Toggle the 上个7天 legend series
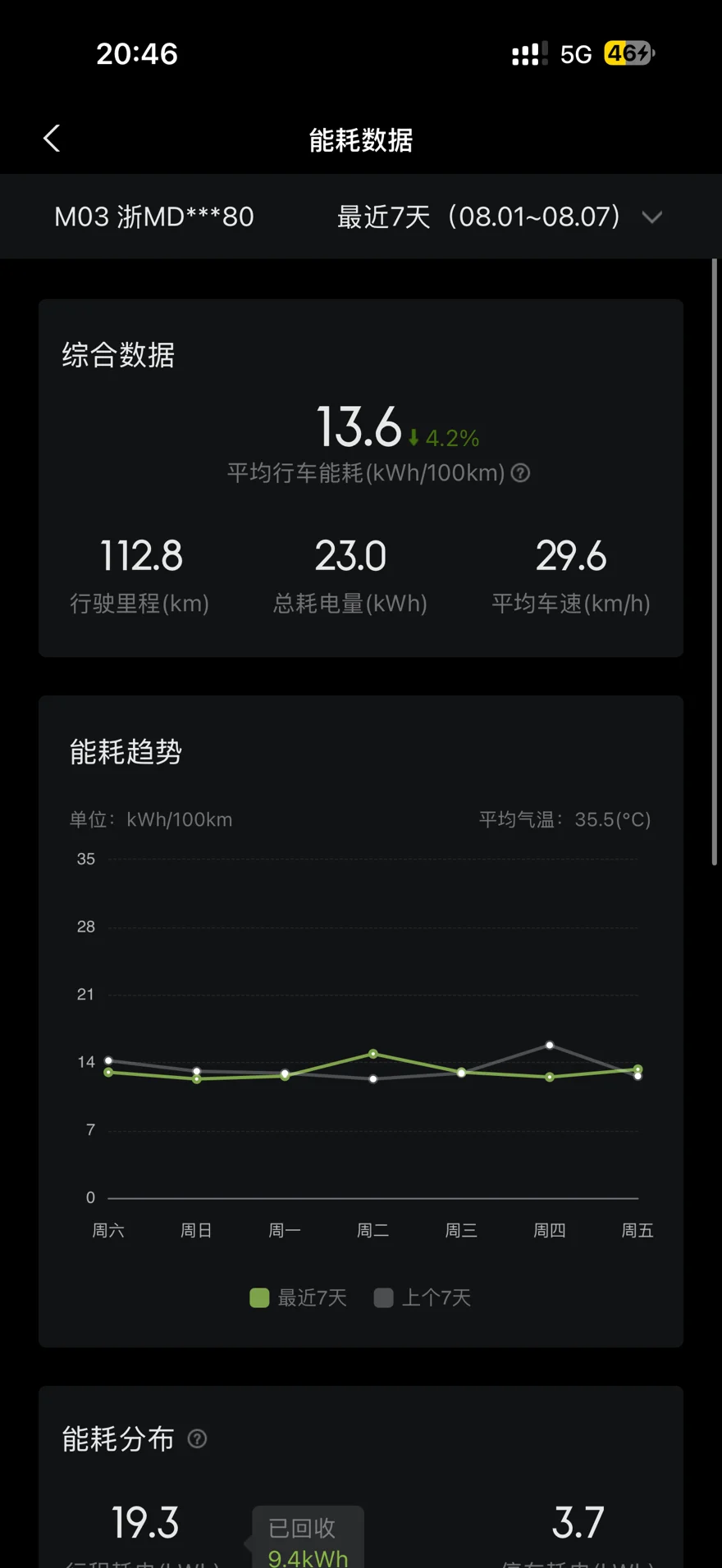Image resolution: width=722 pixels, height=1568 pixels. (x=423, y=1297)
